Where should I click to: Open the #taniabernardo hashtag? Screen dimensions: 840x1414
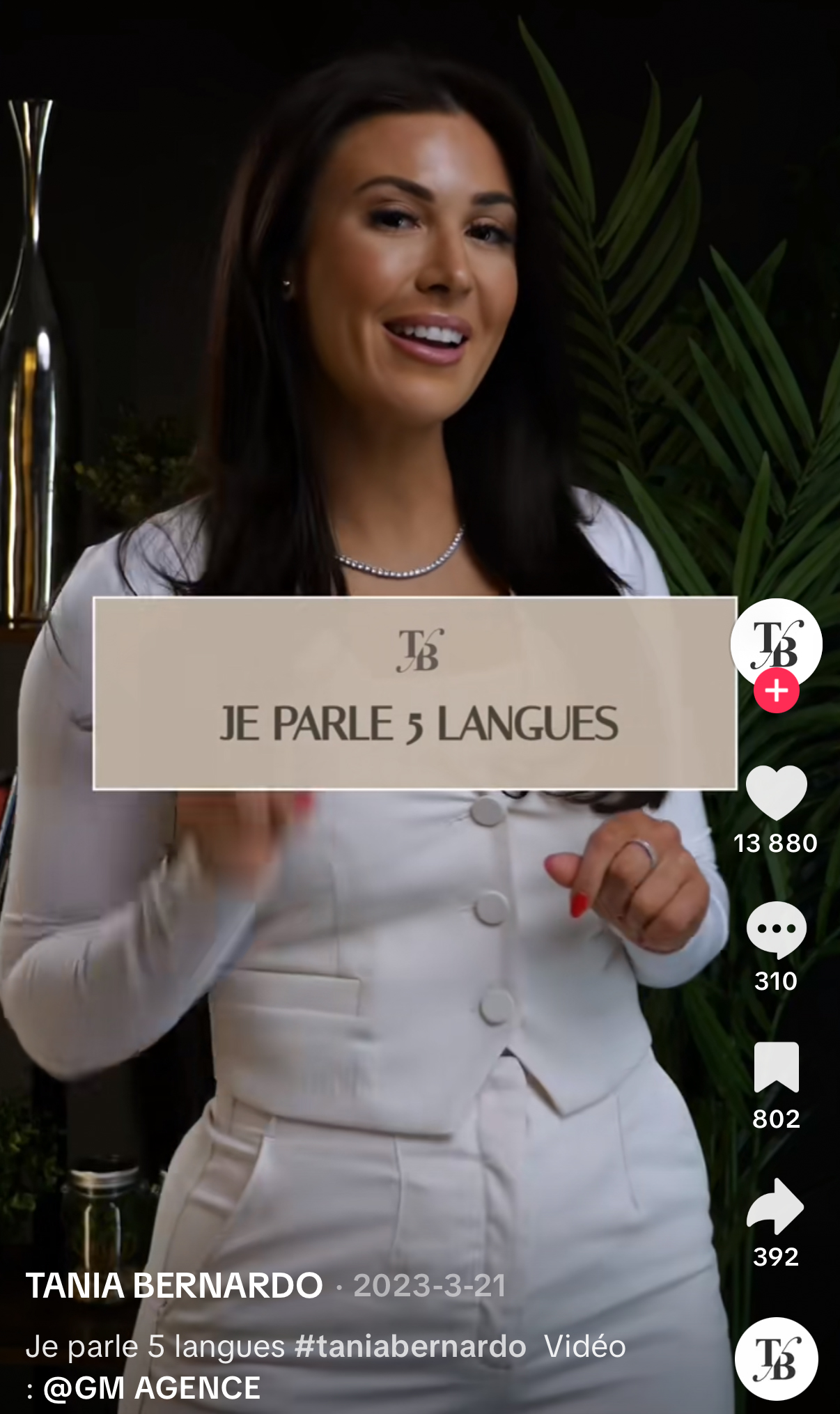pos(410,1346)
